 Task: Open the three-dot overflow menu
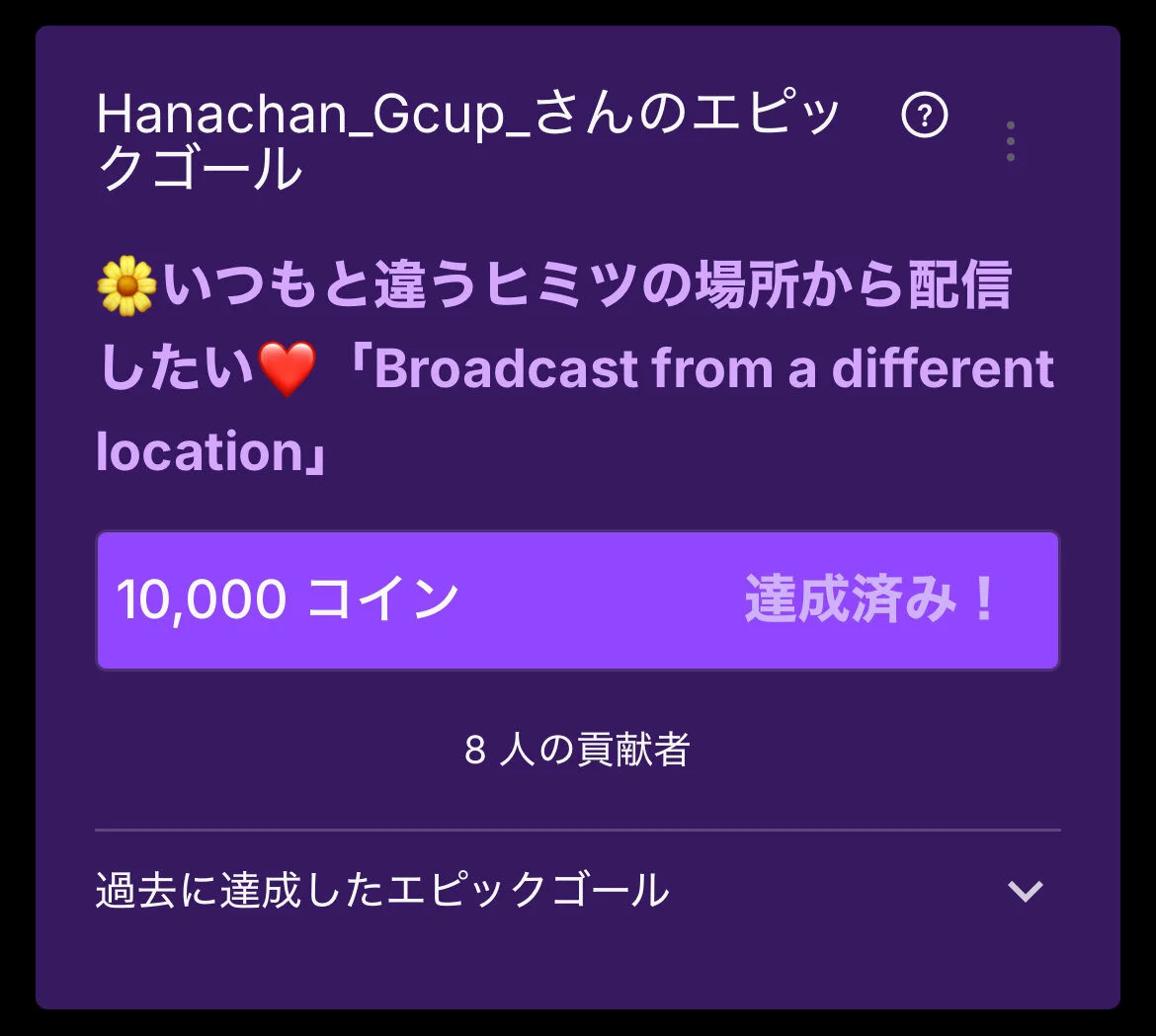click(1010, 142)
